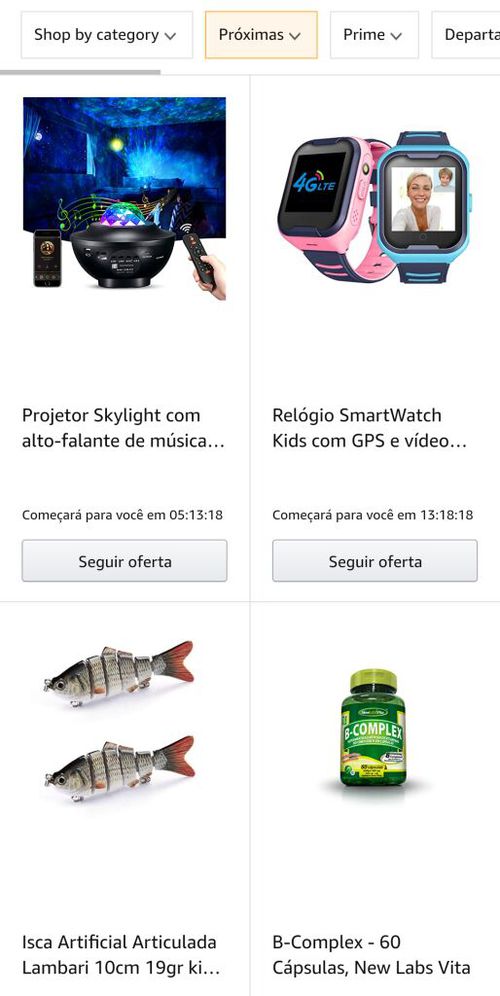Open the Projetor Skylight product image

click(125, 199)
